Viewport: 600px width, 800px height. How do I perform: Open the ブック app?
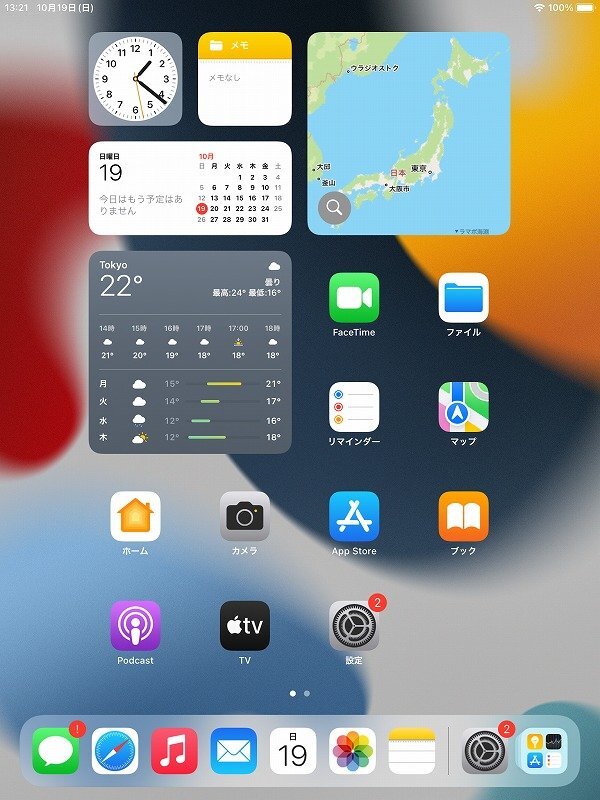464,517
